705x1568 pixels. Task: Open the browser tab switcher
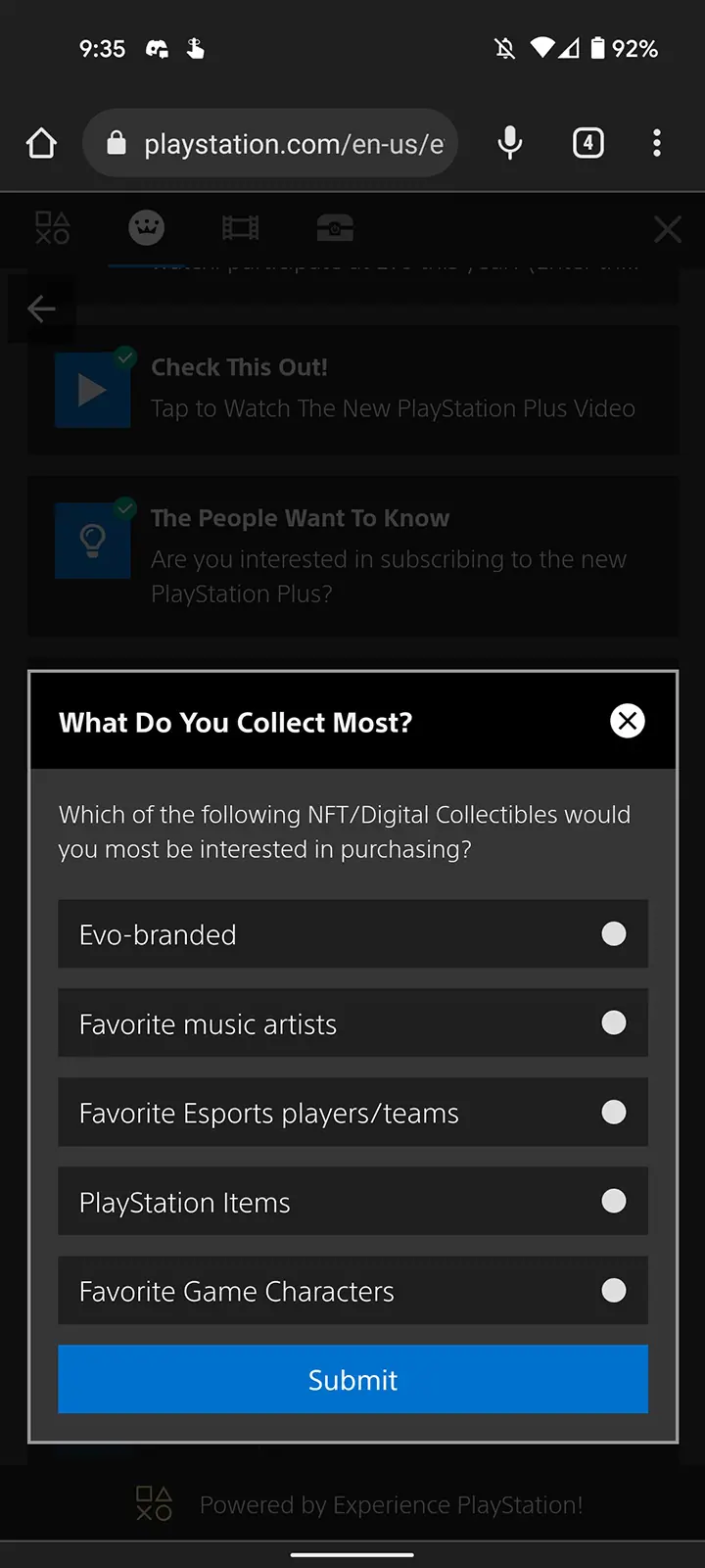tap(587, 143)
